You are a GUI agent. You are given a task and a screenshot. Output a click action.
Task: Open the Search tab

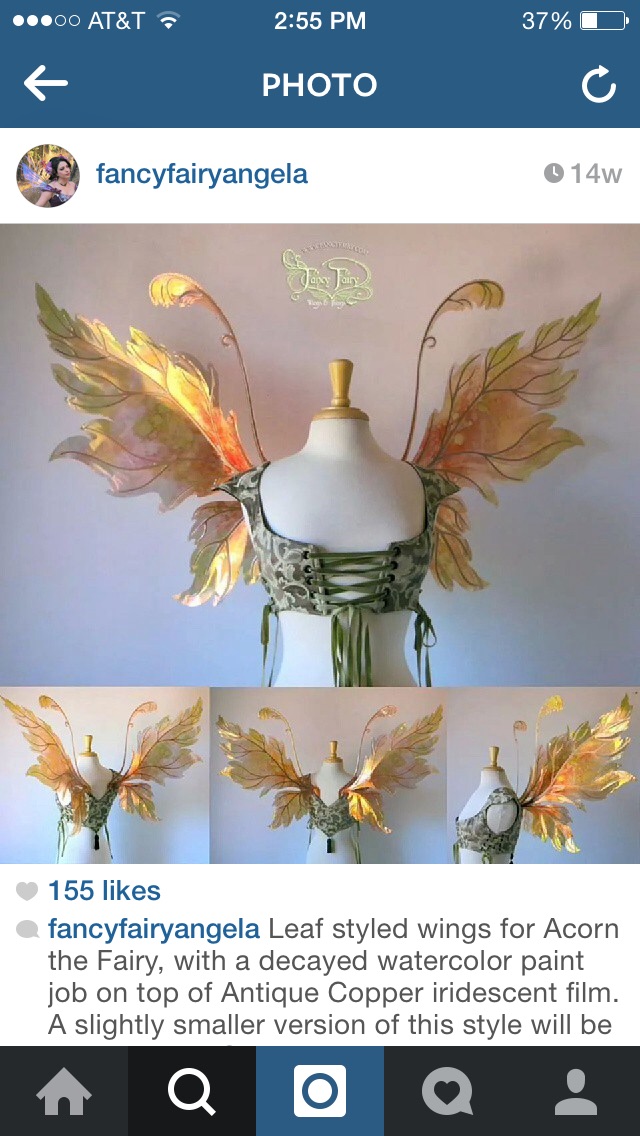(192, 1091)
